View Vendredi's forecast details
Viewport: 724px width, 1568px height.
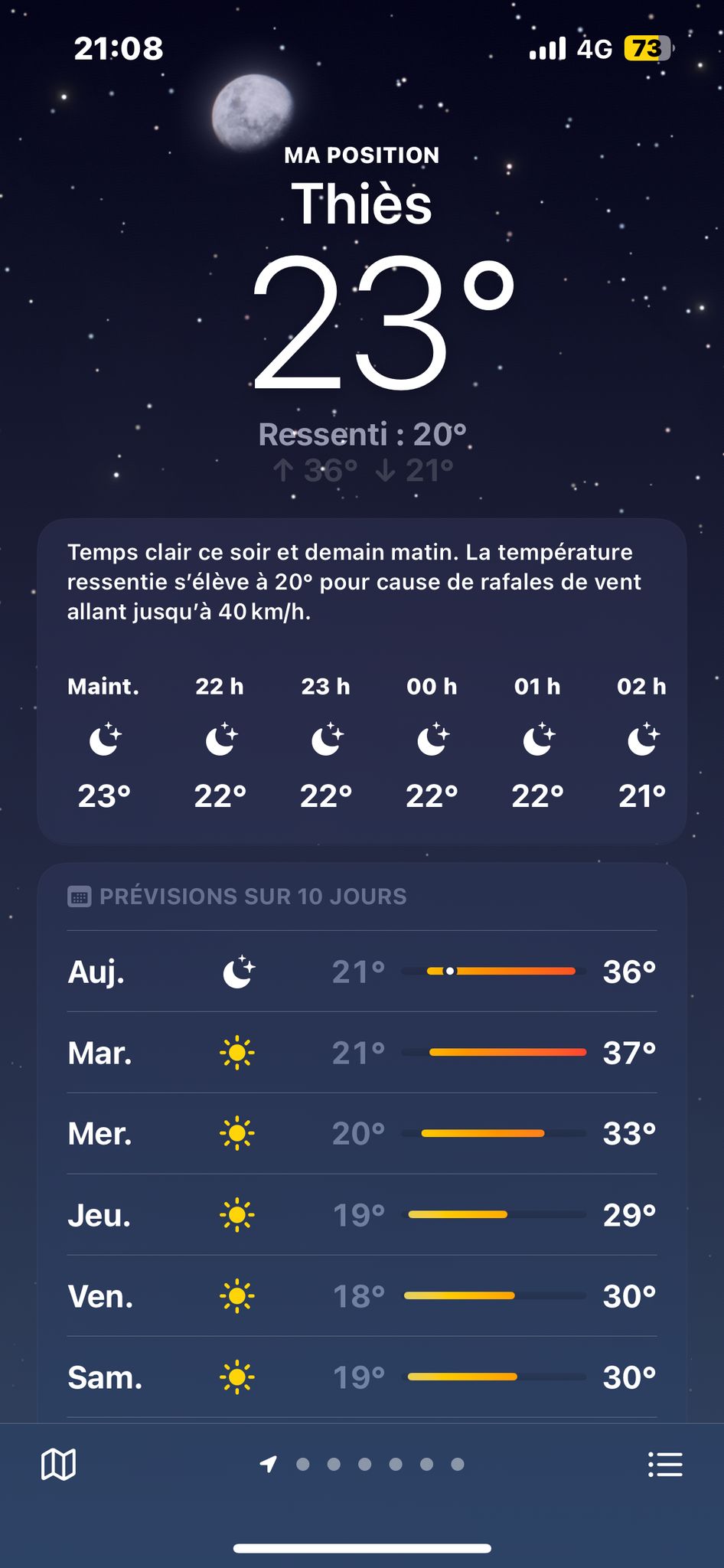pyautogui.click(x=361, y=1296)
